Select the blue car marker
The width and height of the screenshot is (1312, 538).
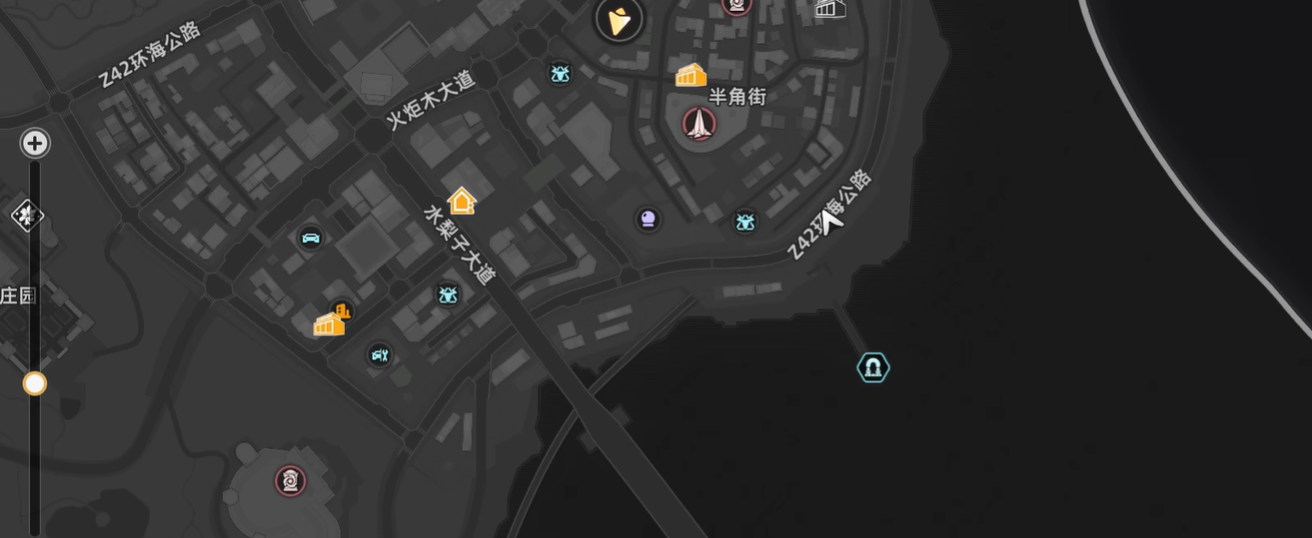click(x=311, y=238)
